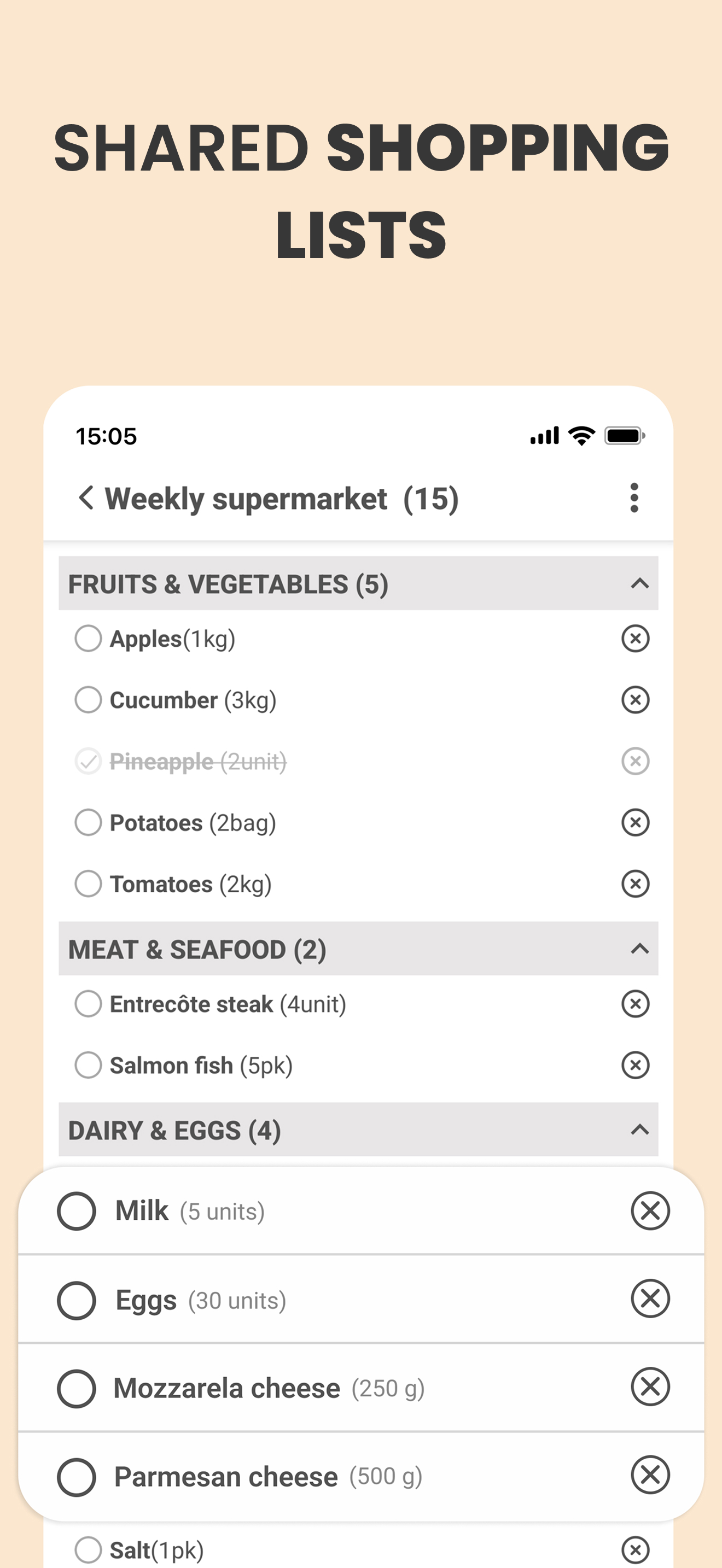This screenshot has width=722, height=1568.
Task: Remove Eggs using the X icon
Action: click(x=650, y=1300)
